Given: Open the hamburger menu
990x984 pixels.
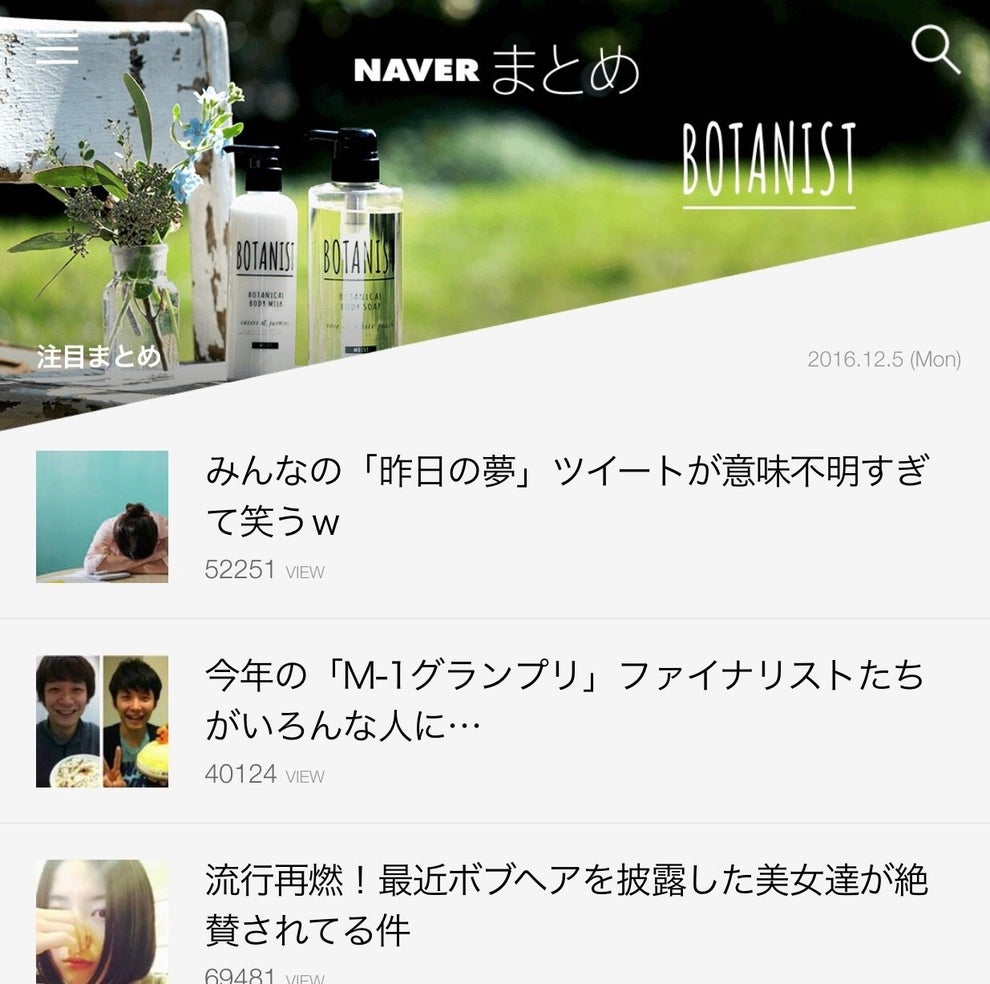Looking at the screenshot, I should [57, 47].
